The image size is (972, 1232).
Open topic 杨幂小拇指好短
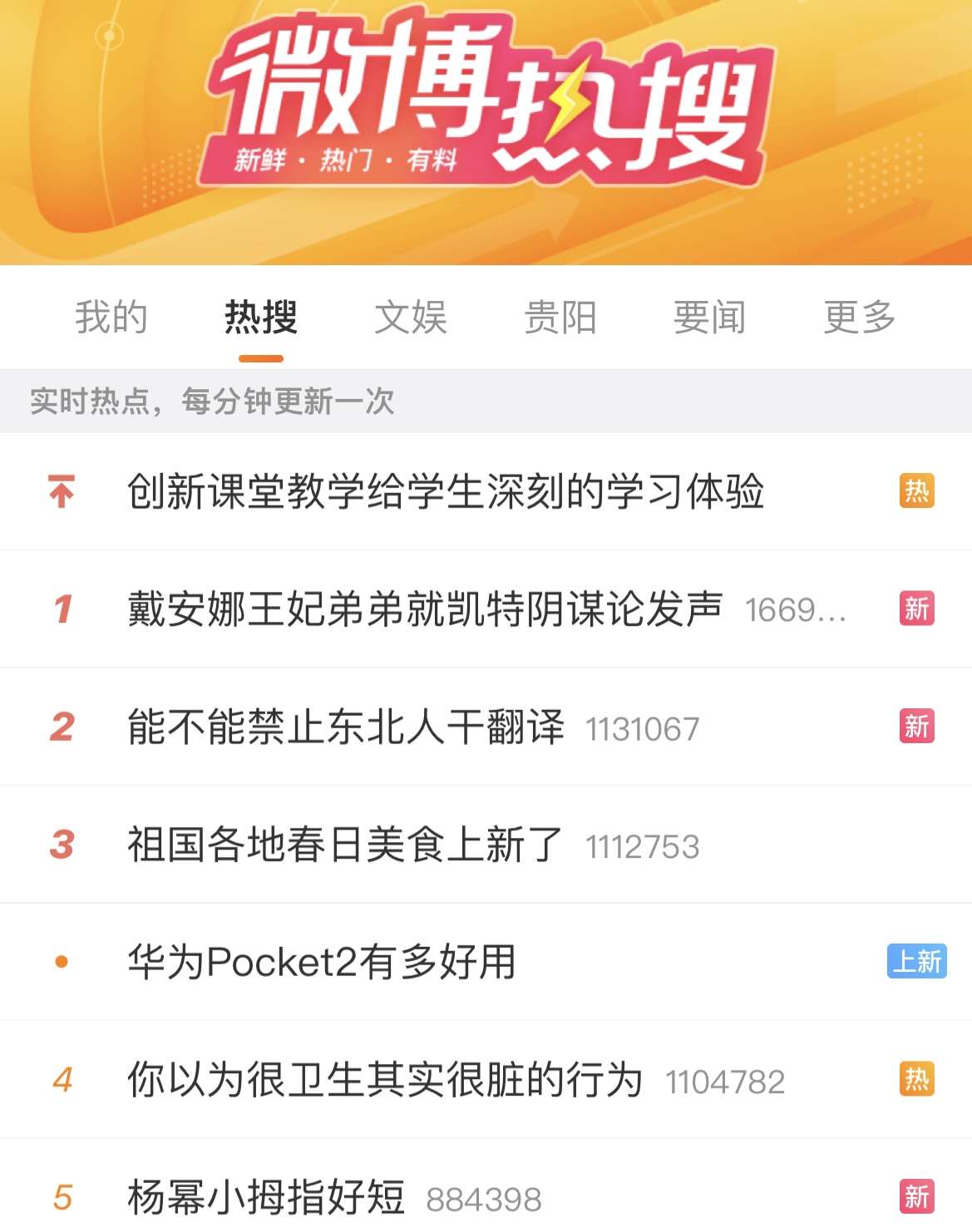point(266,1197)
